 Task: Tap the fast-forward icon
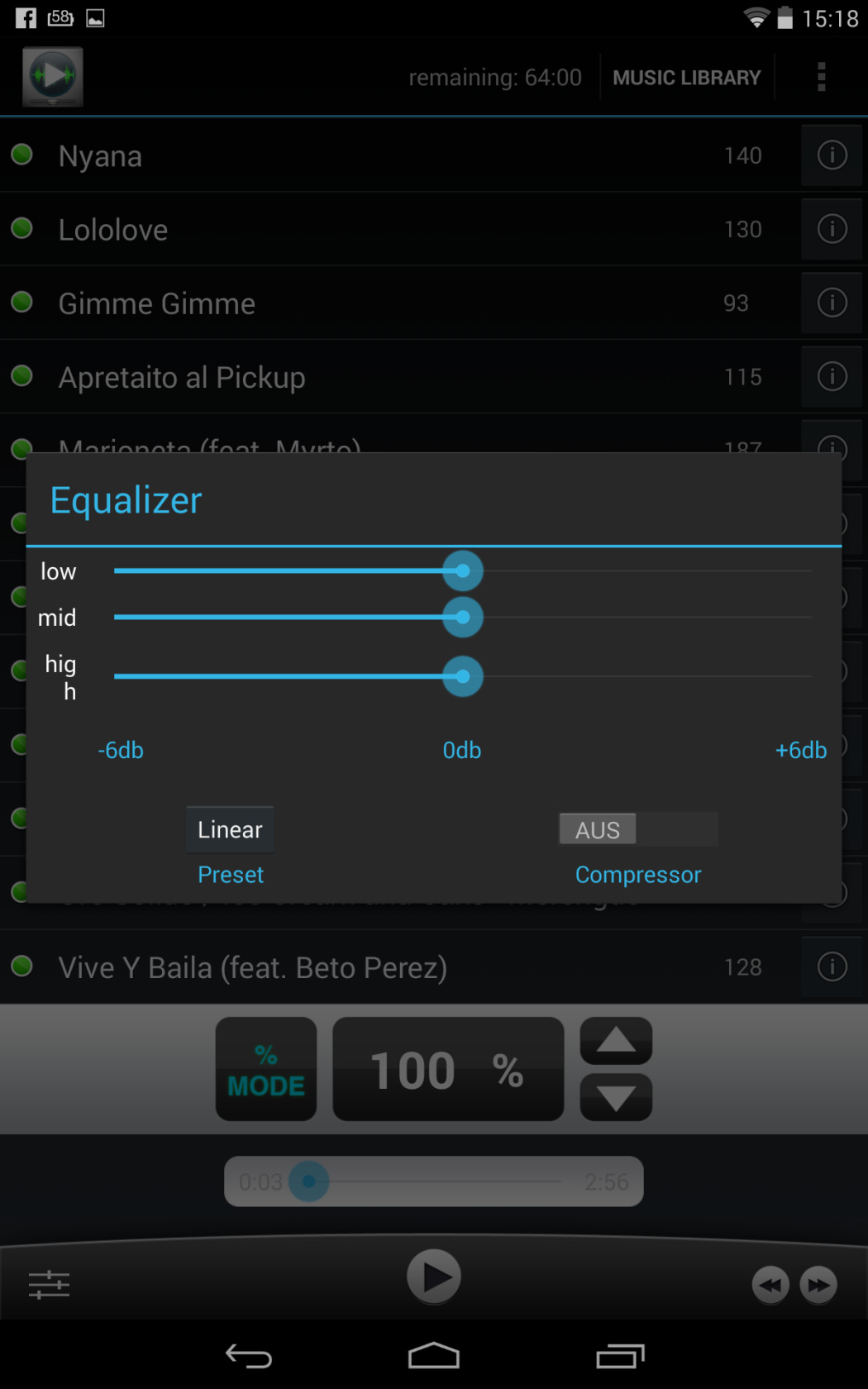817,1284
